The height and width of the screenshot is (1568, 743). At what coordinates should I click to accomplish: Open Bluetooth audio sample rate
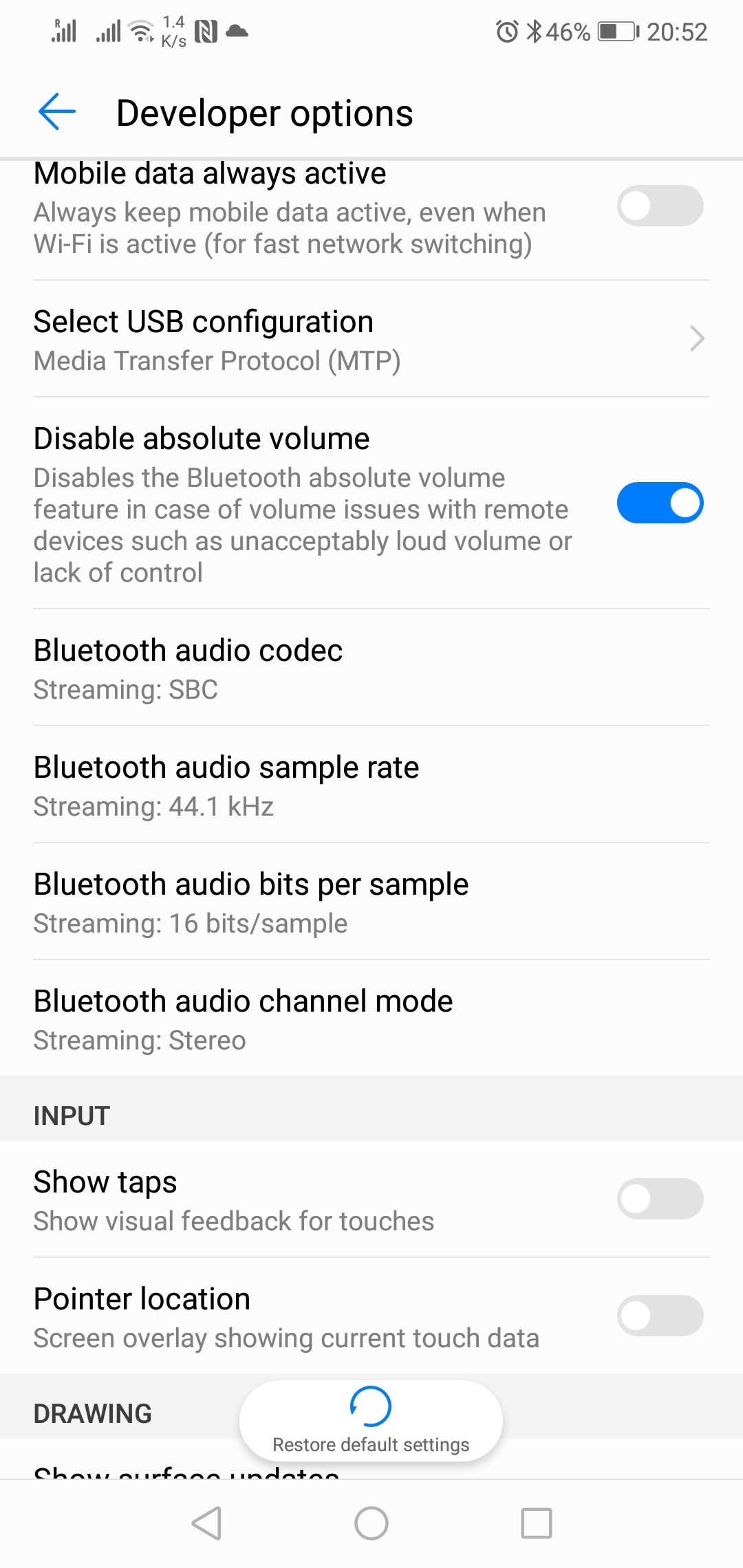(x=371, y=785)
